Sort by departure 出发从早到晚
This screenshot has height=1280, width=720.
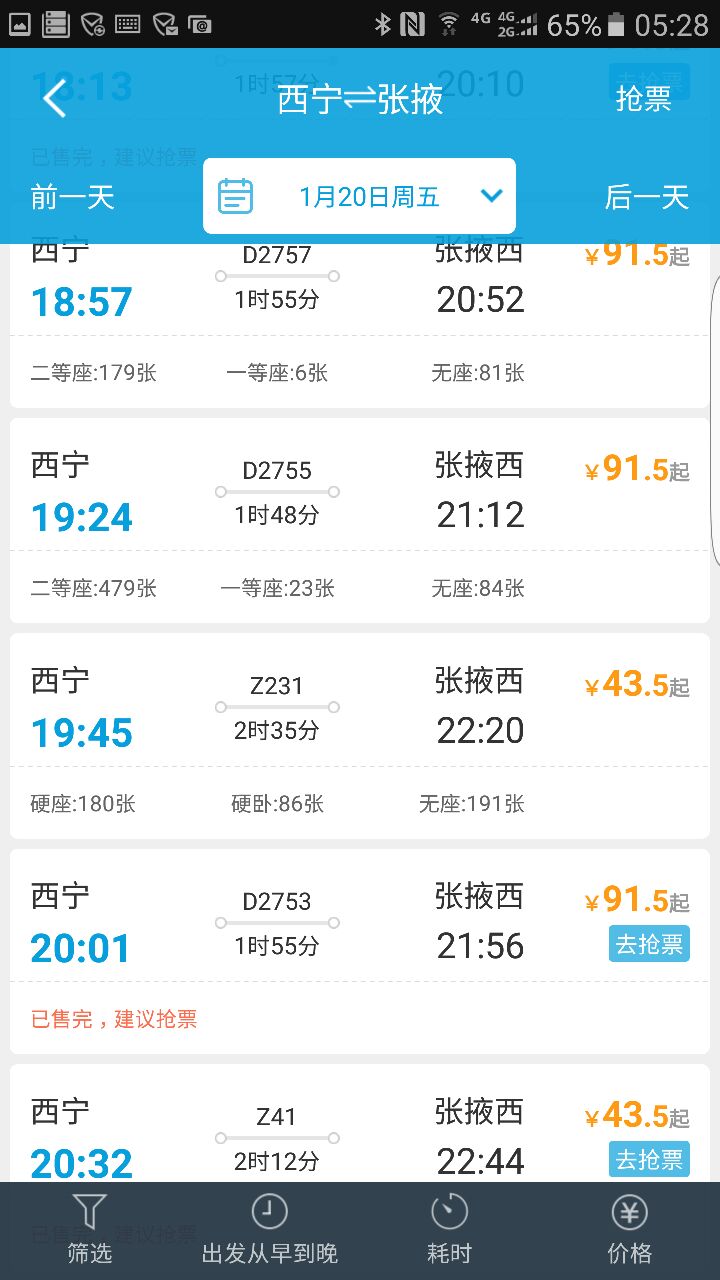[x=270, y=1231]
